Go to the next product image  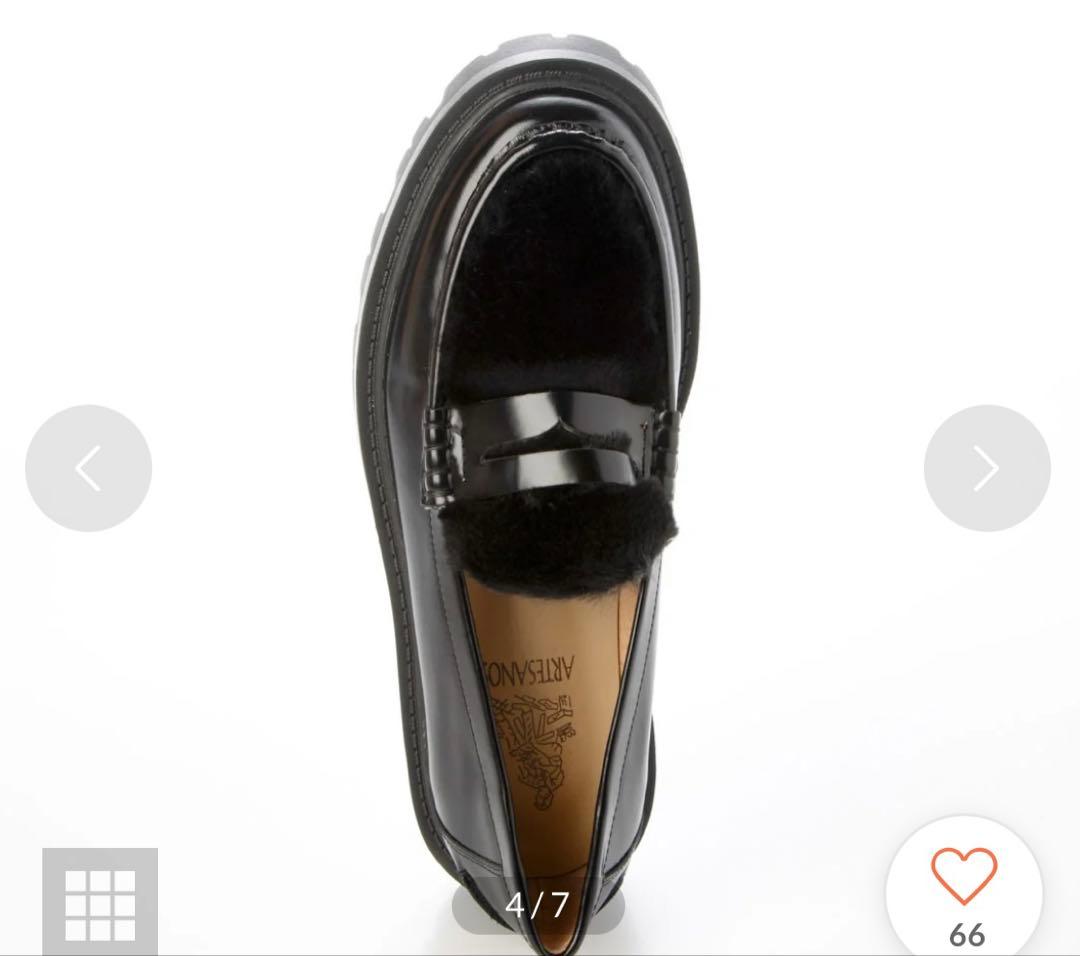(986, 468)
